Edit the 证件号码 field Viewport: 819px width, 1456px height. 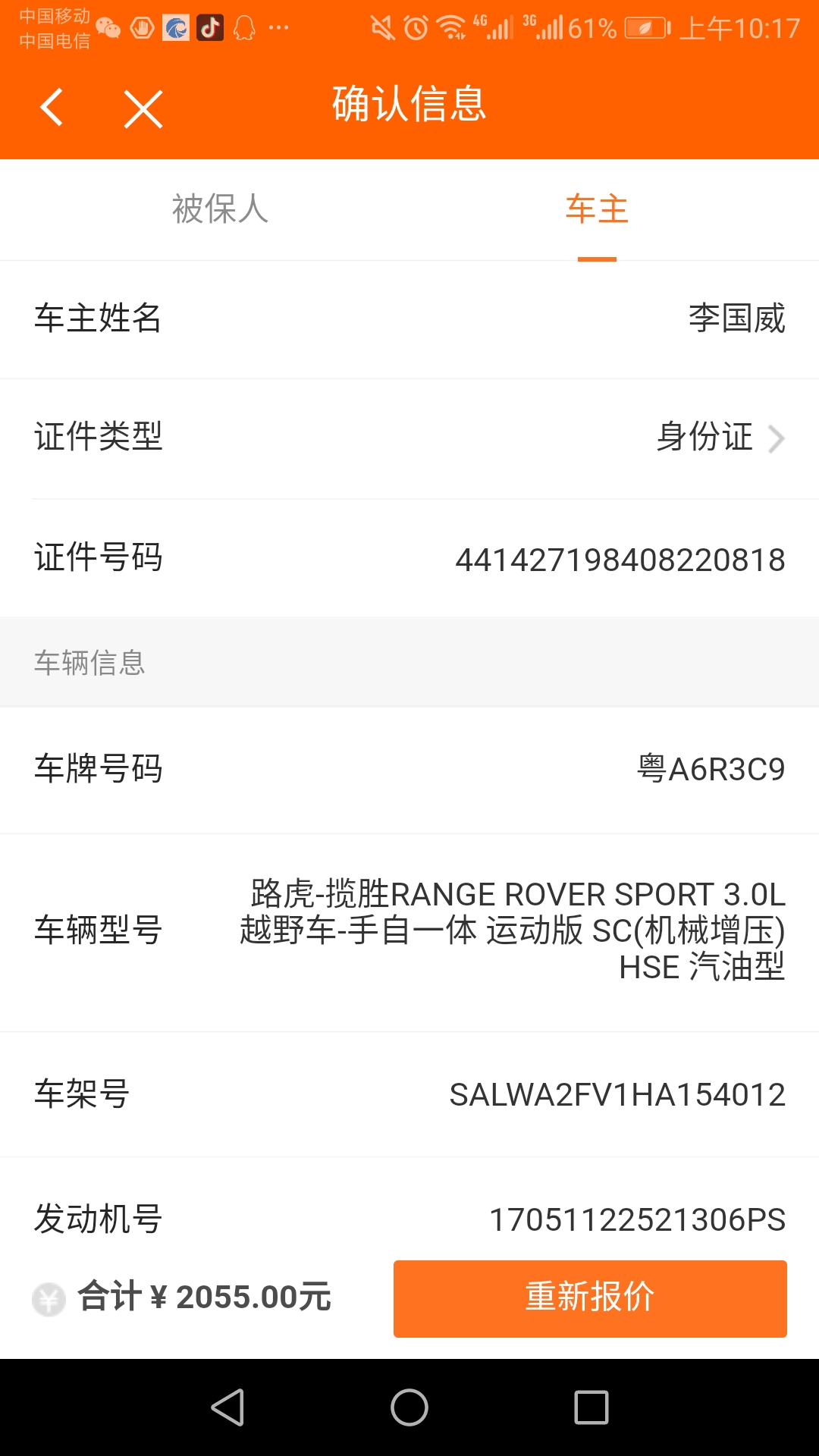tap(620, 560)
